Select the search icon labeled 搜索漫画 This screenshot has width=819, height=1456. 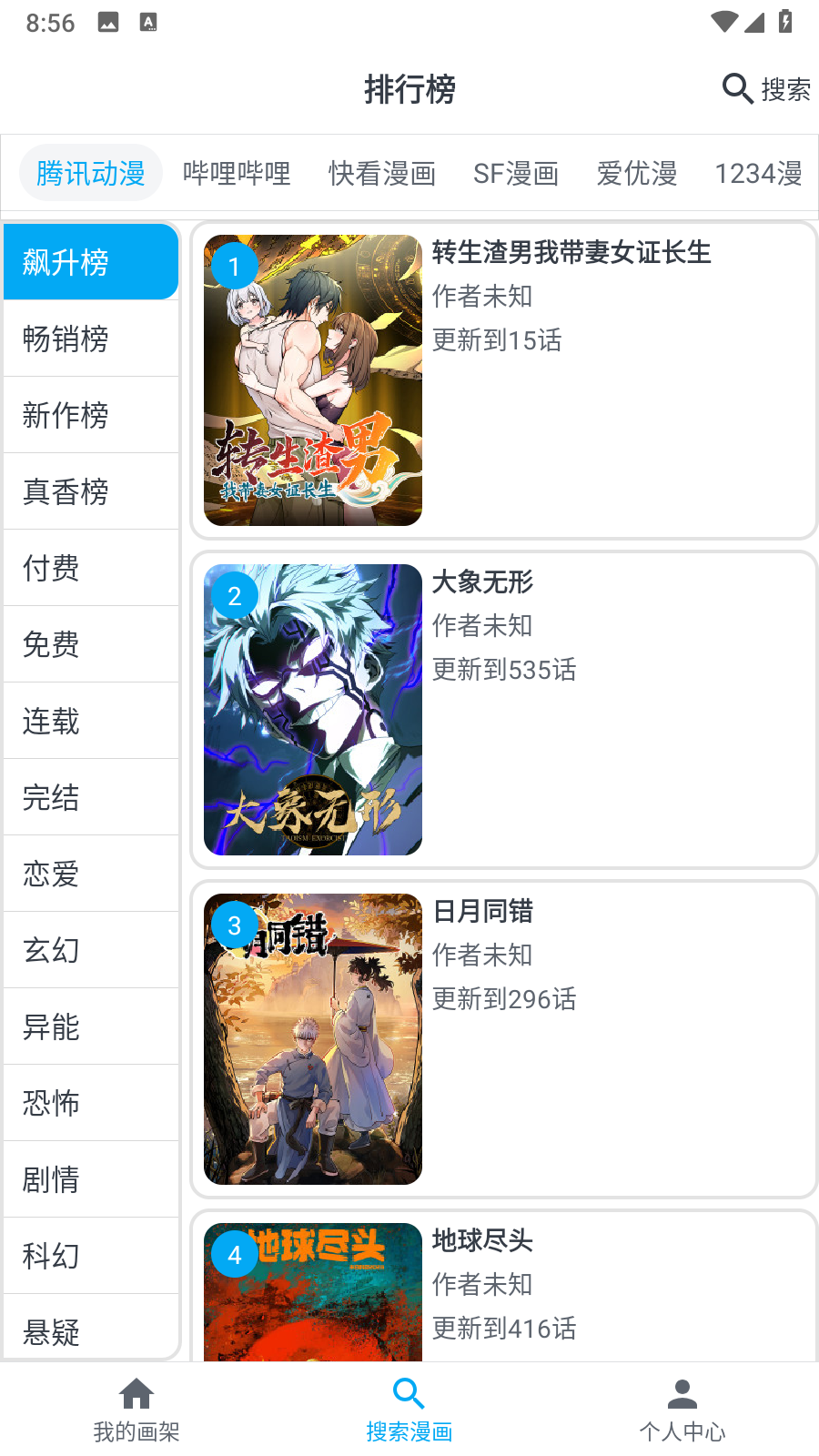[x=409, y=1394]
